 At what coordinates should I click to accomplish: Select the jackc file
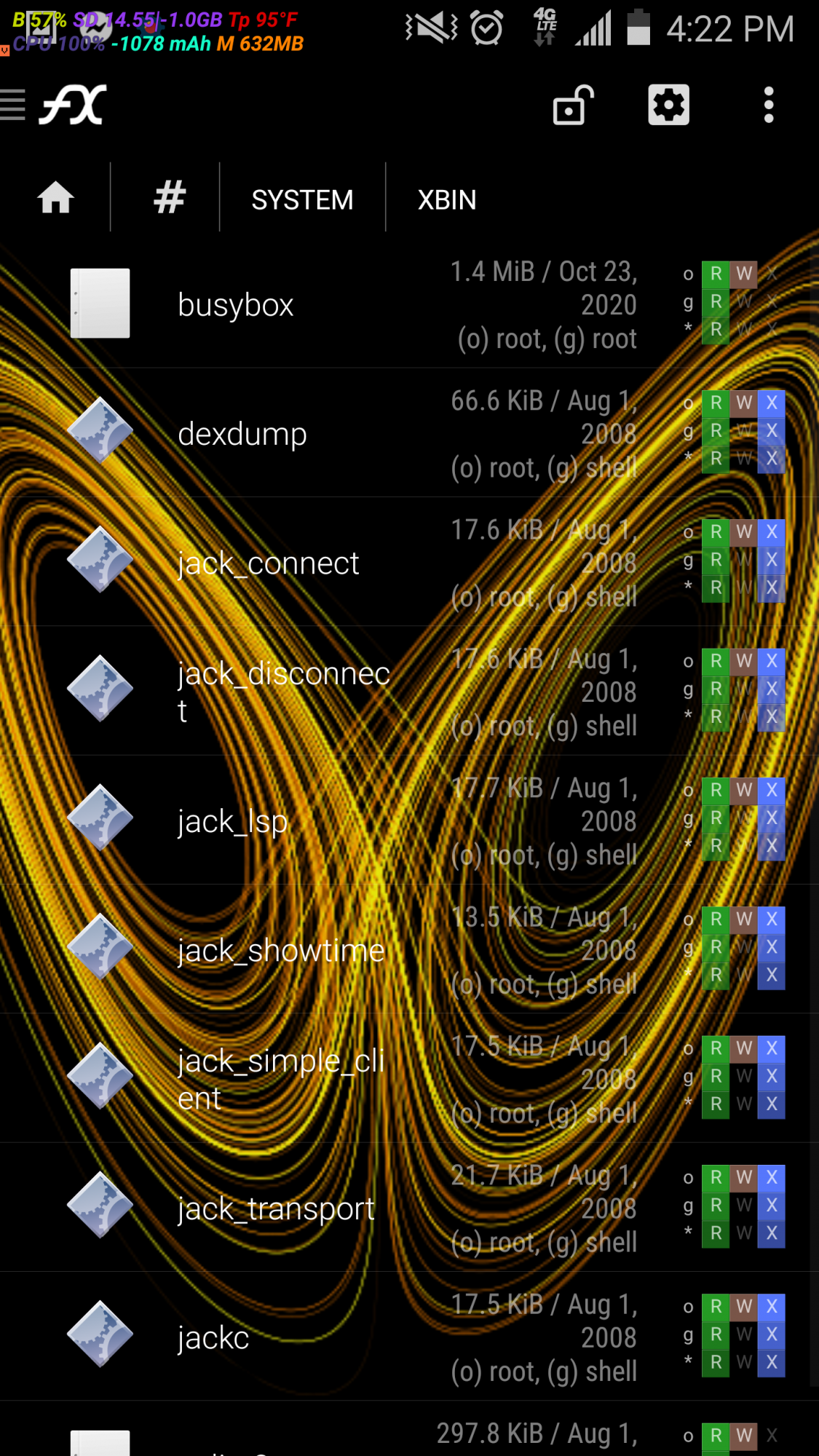(213, 1338)
